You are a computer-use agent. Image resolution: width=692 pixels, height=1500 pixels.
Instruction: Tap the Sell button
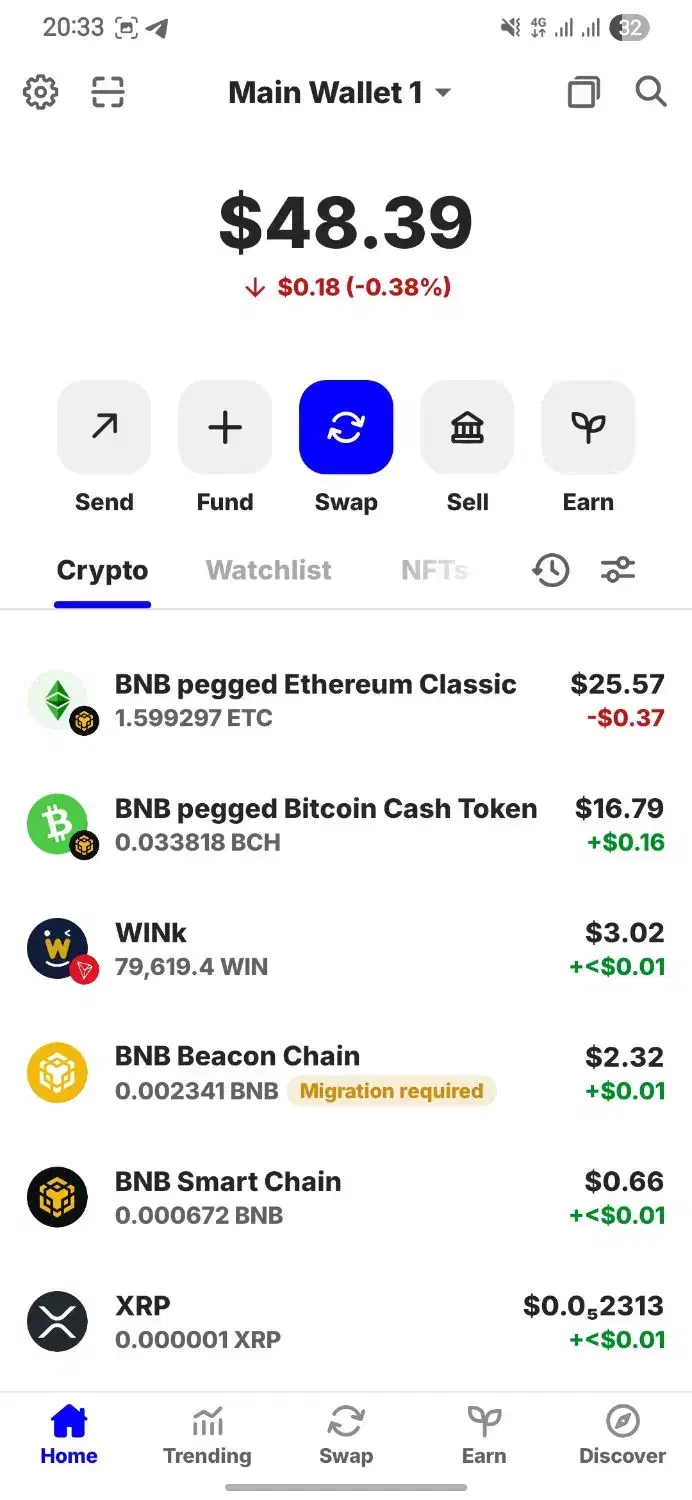(x=467, y=428)
